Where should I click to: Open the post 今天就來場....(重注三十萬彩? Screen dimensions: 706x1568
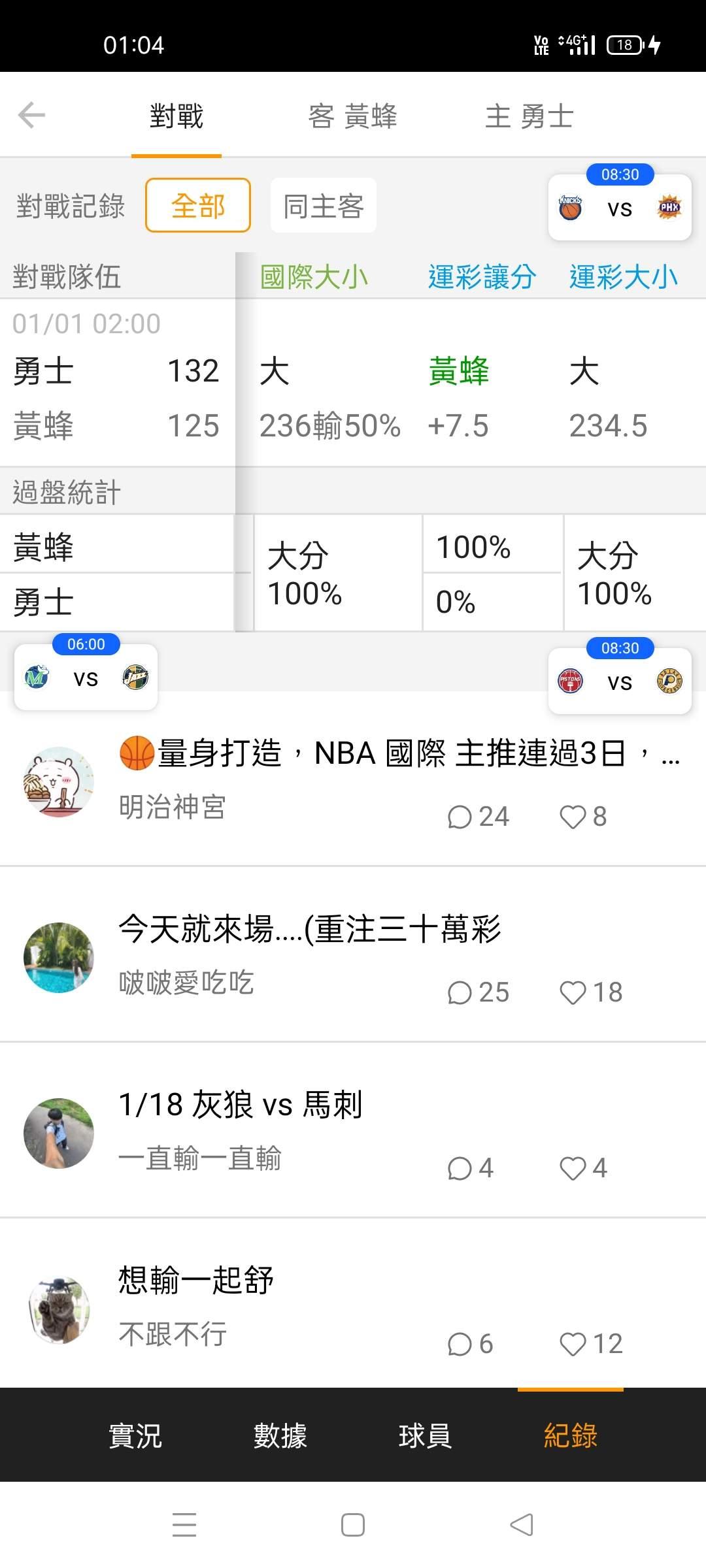click(x=310, y=928)
